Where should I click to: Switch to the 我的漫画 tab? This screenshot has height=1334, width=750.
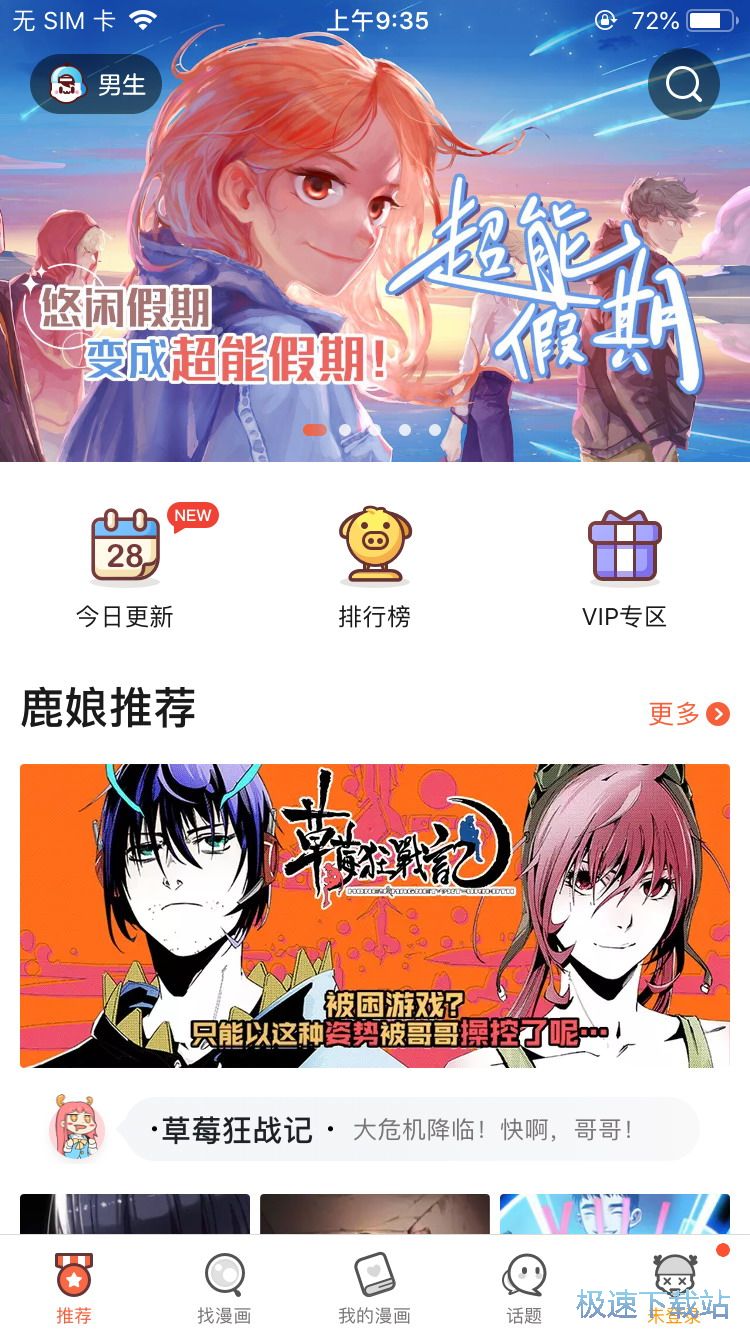375,1288
